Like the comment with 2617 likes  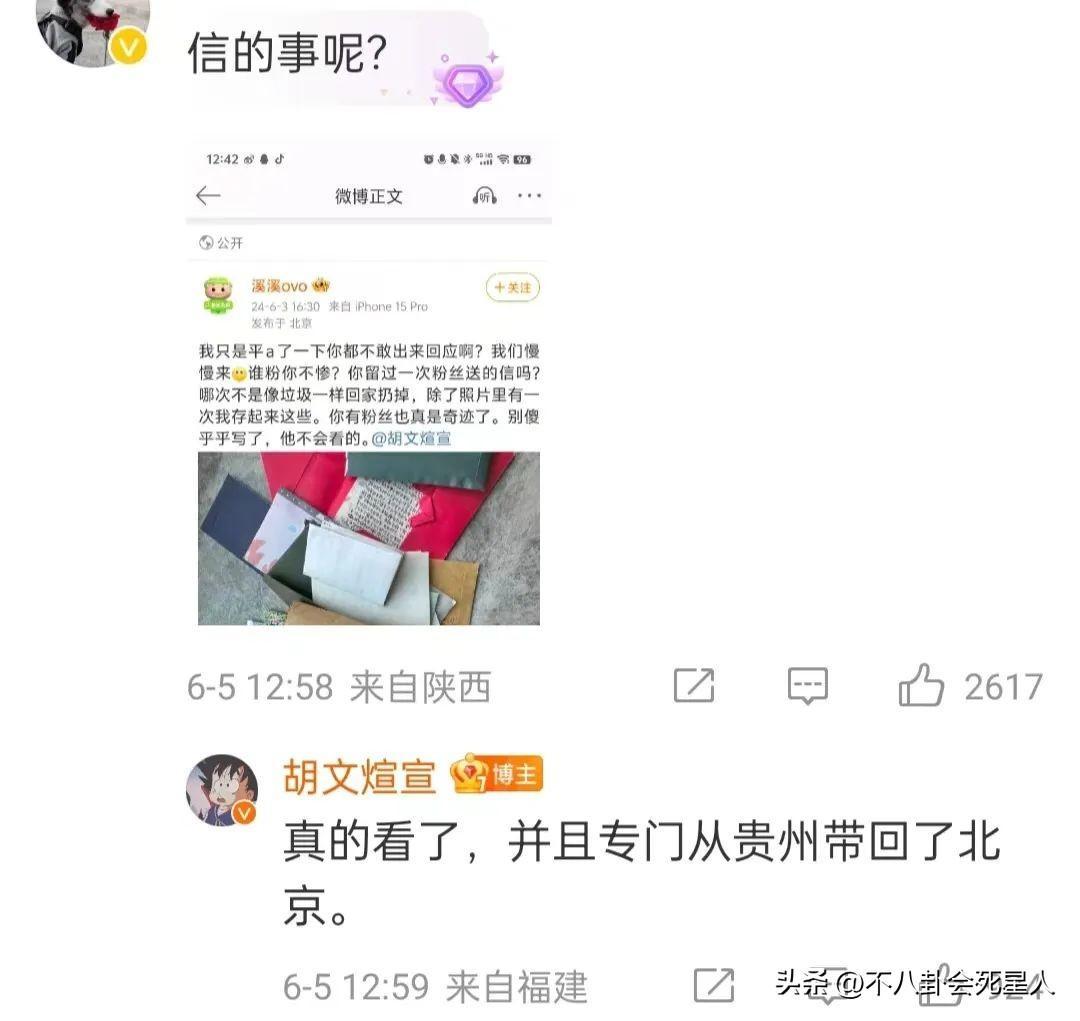coord(921,686)
